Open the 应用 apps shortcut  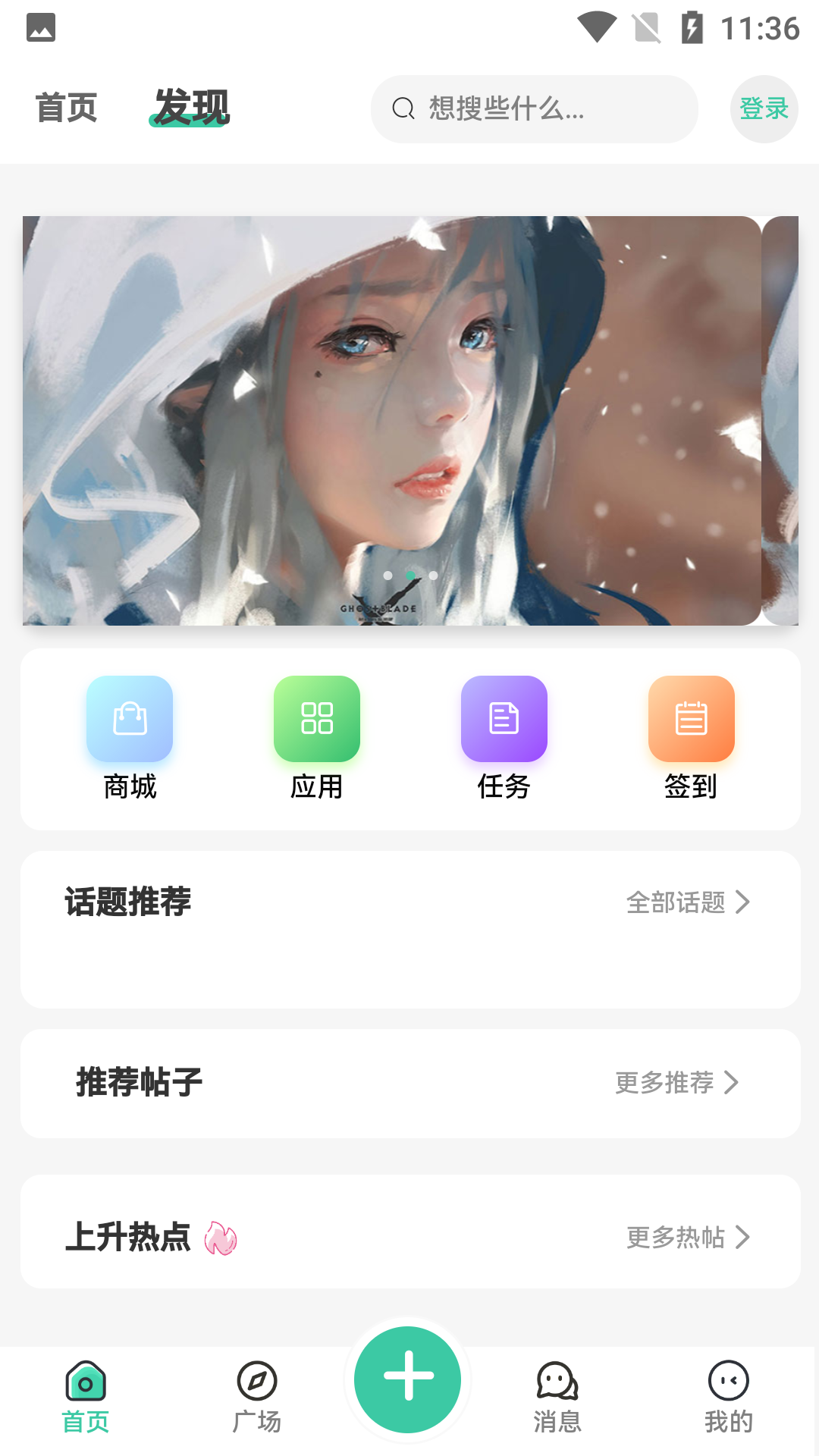point(317,737)
